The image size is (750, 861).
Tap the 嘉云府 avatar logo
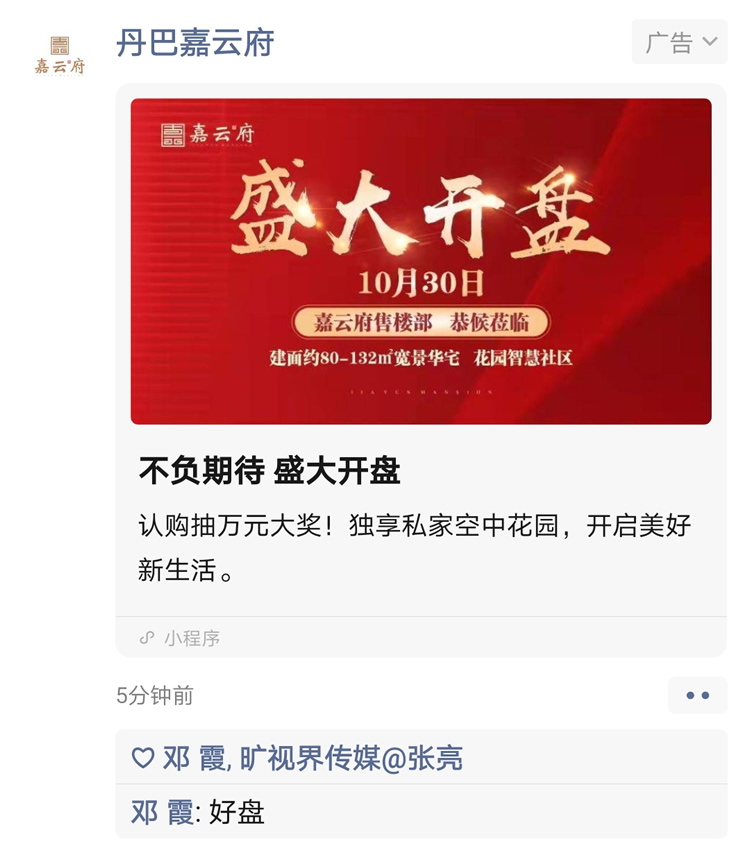[x=60, y=55]
